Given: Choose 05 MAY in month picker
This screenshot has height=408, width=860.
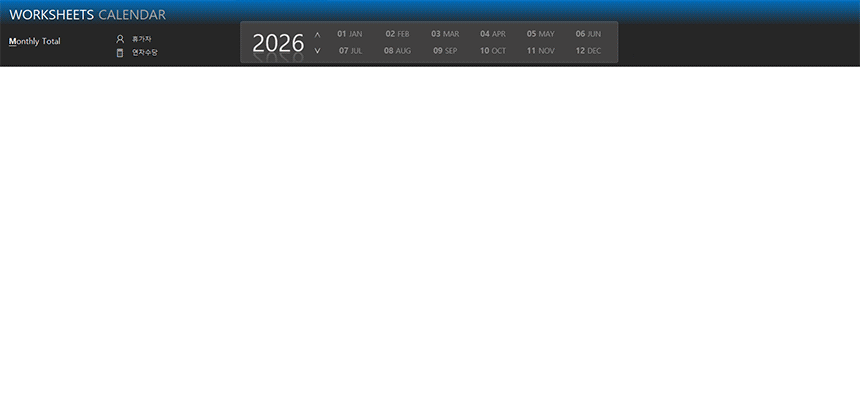Looking at the screenshot, I should (540, 34).
